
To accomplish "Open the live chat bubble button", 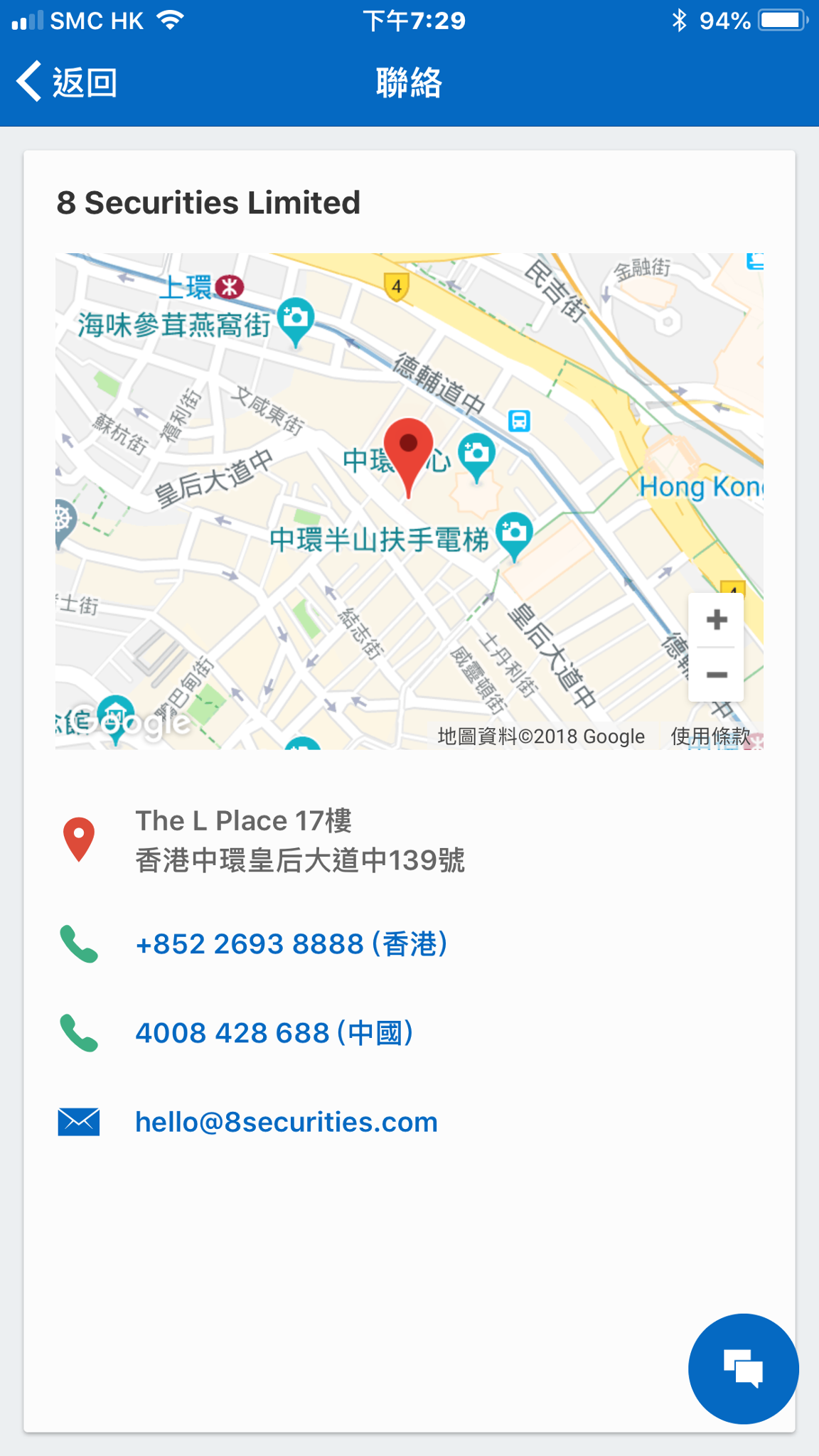I will pyautogui.click(x=743, y=1369).
